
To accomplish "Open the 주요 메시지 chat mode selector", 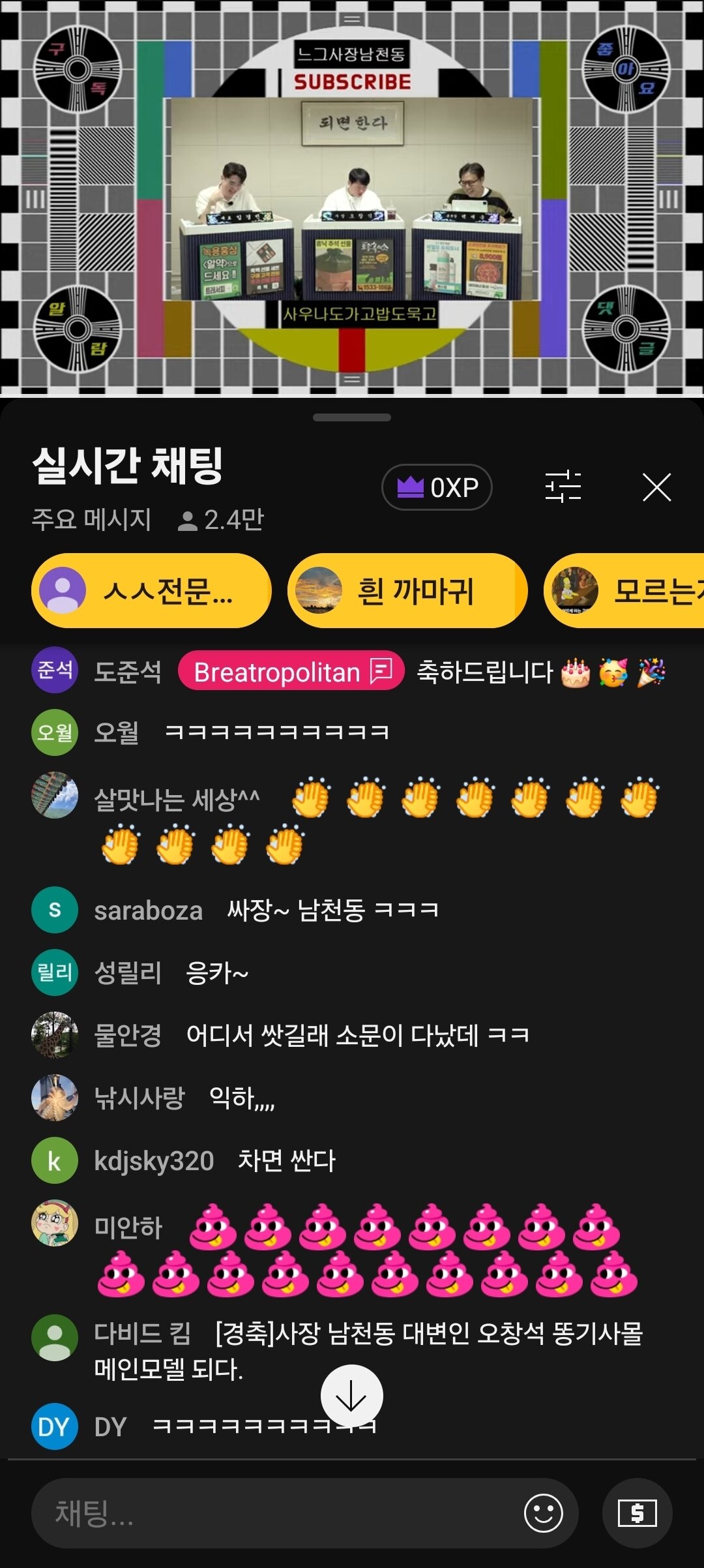I will (91, 520).
